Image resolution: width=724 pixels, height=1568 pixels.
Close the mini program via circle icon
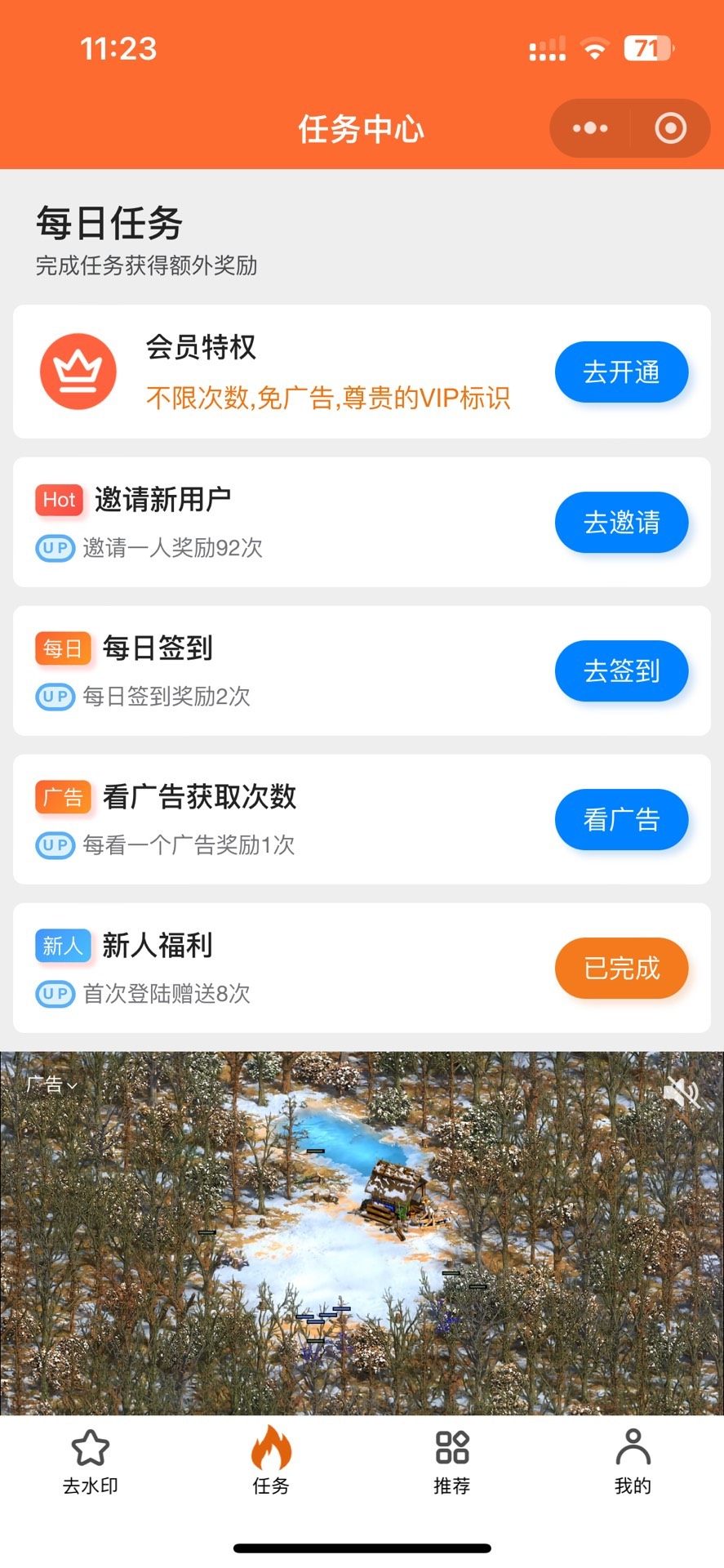pos(670,128)
